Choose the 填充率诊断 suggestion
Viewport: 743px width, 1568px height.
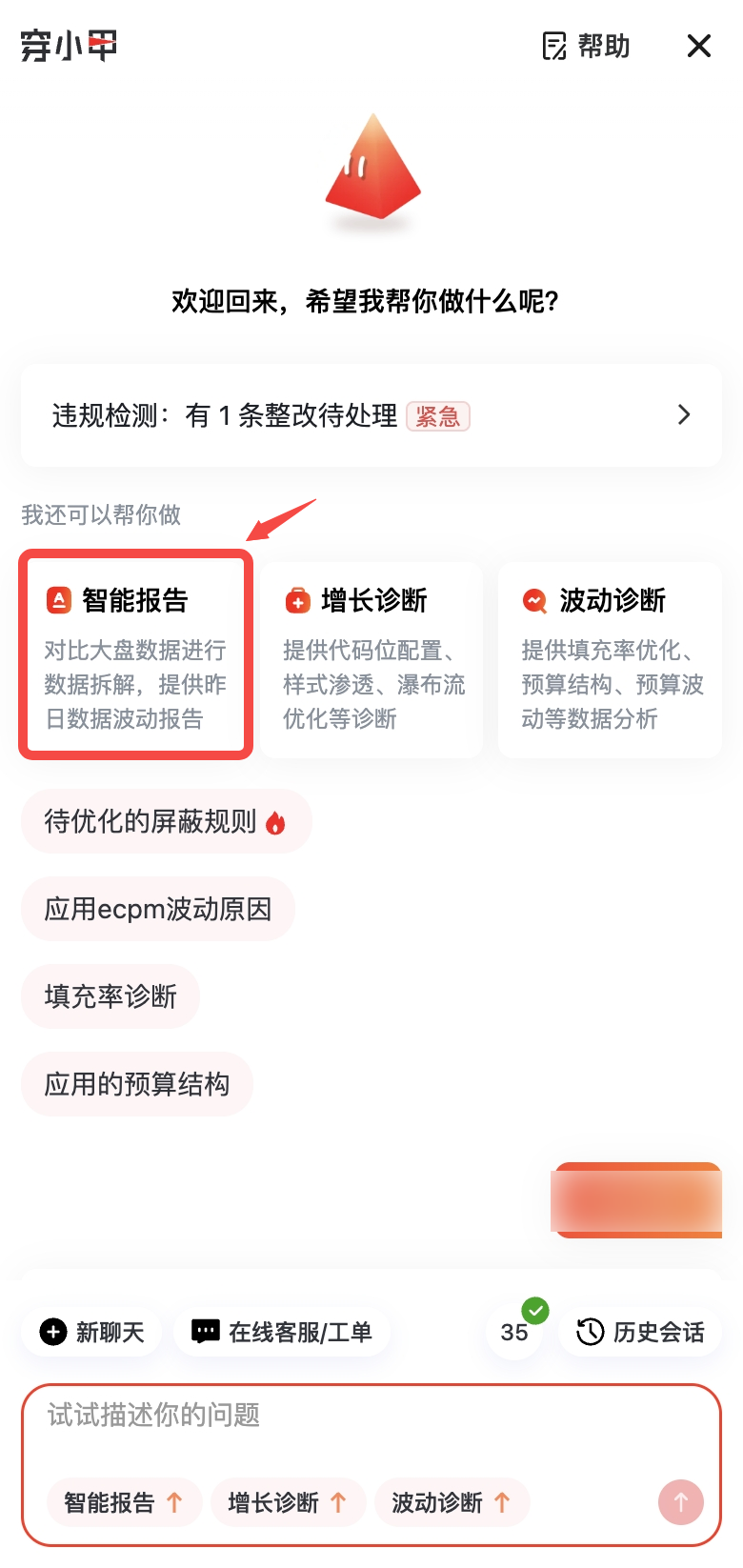tap(110, 996)
